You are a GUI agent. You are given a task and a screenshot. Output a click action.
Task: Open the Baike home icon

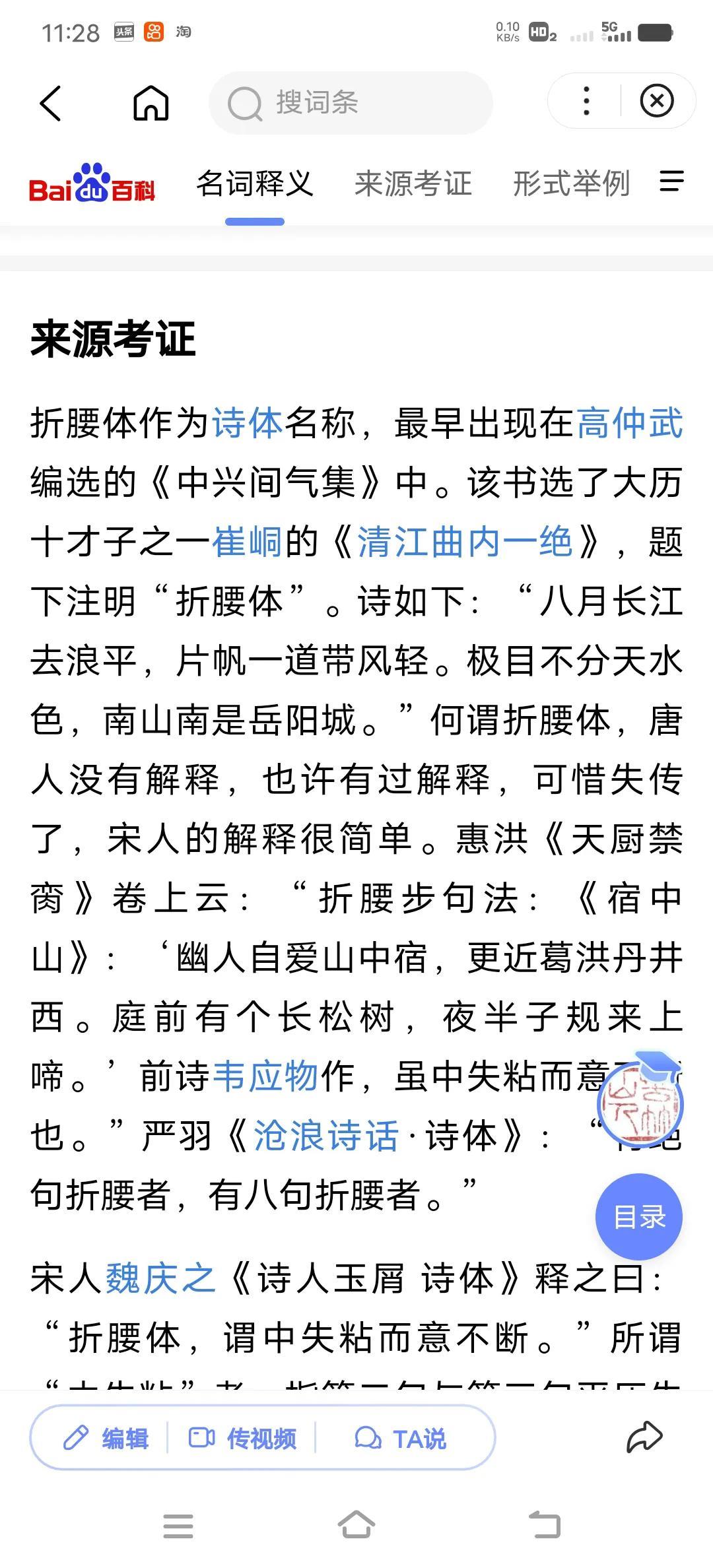coord(151,103)
